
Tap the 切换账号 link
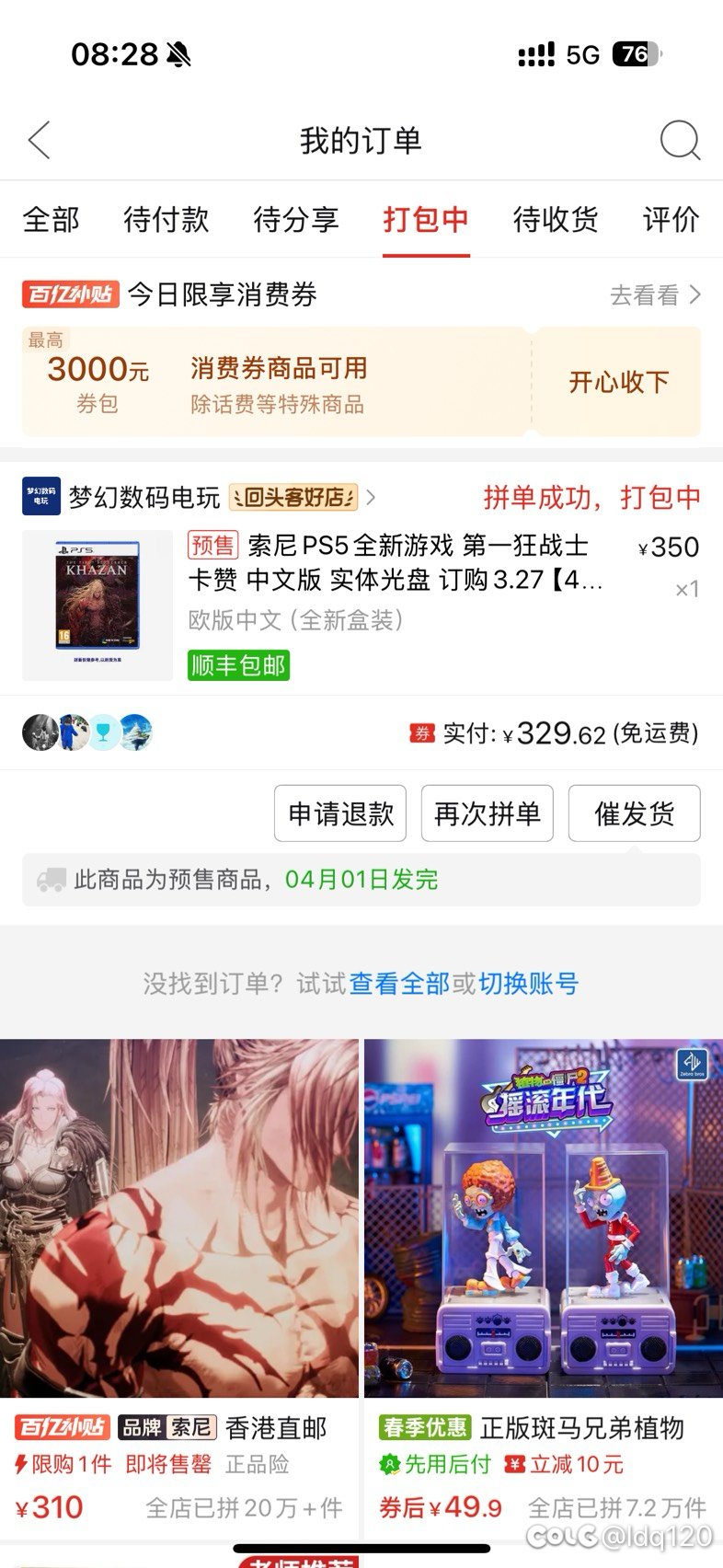point(528,984)
